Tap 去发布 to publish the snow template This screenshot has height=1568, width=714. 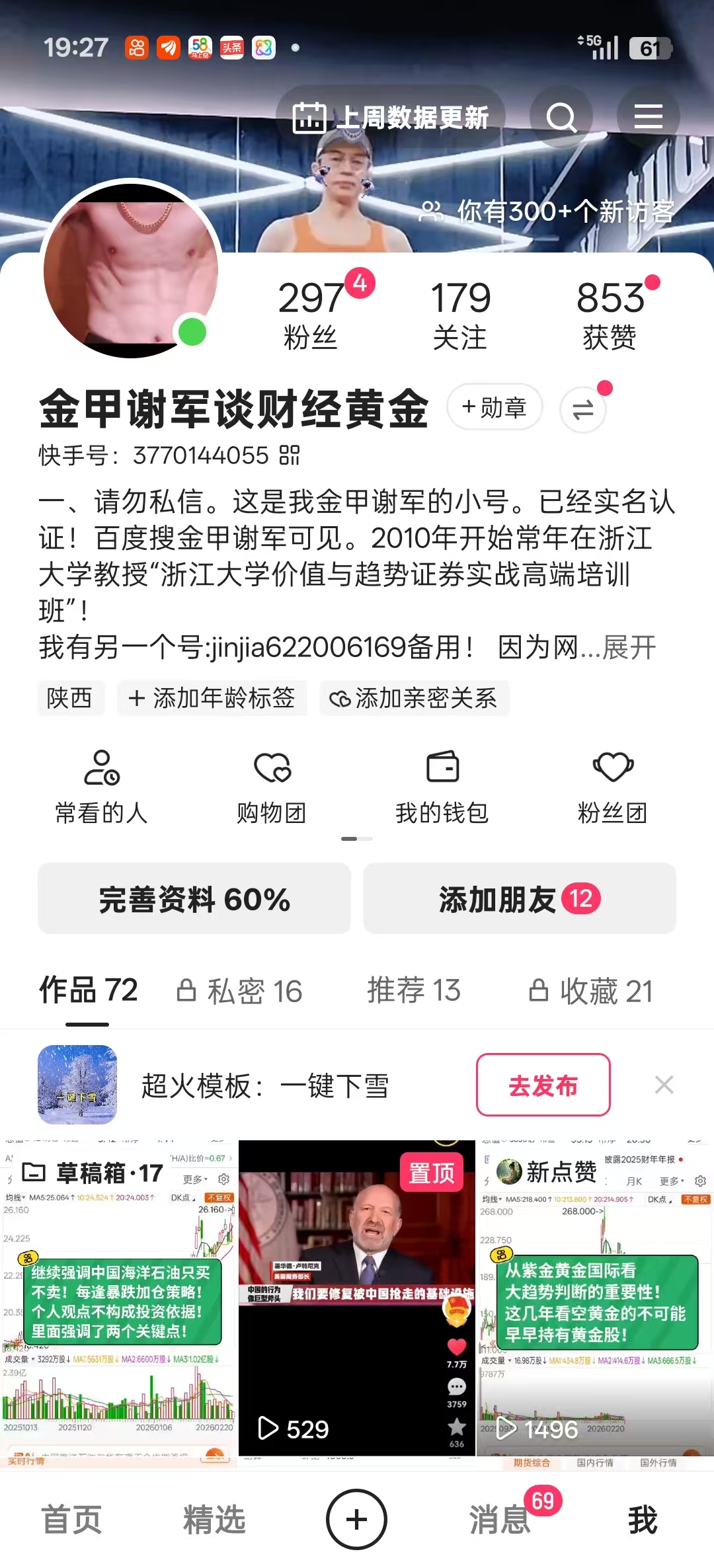click(543, 1085)
